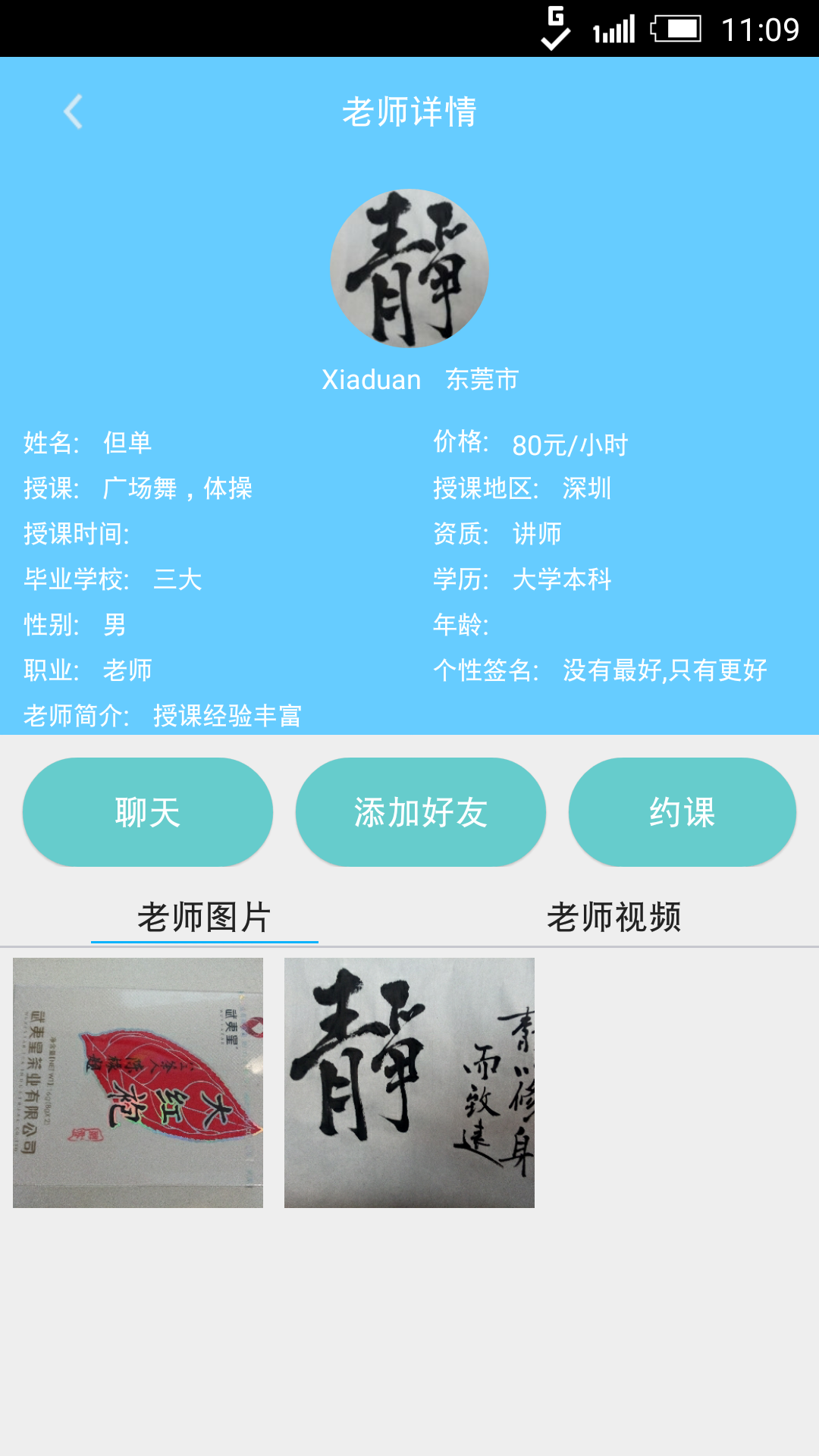Screen dimensions: 819x1456
Task: Add teacher via 添加好友 button
Action: (421, 812)
